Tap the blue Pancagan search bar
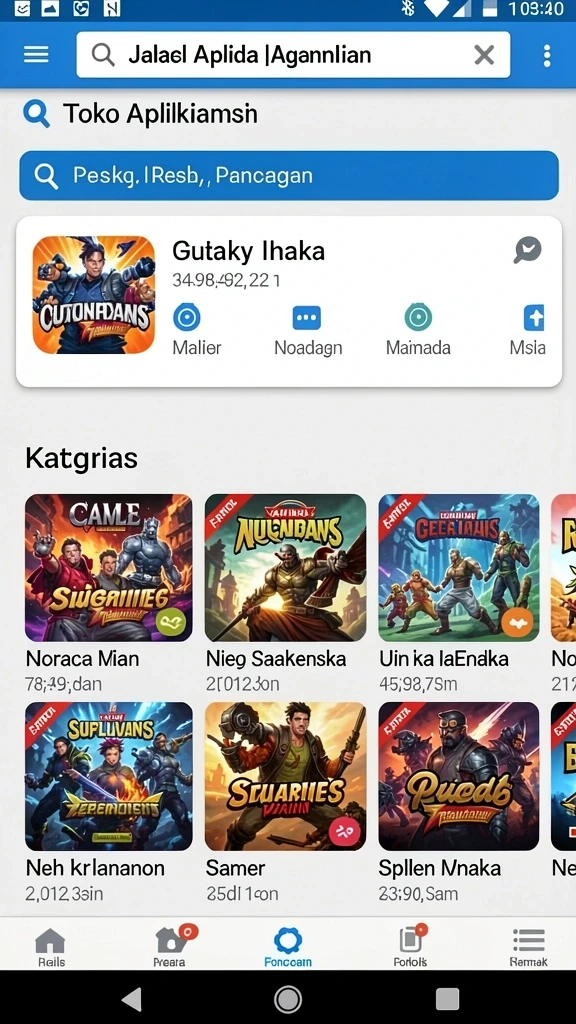 289,175
